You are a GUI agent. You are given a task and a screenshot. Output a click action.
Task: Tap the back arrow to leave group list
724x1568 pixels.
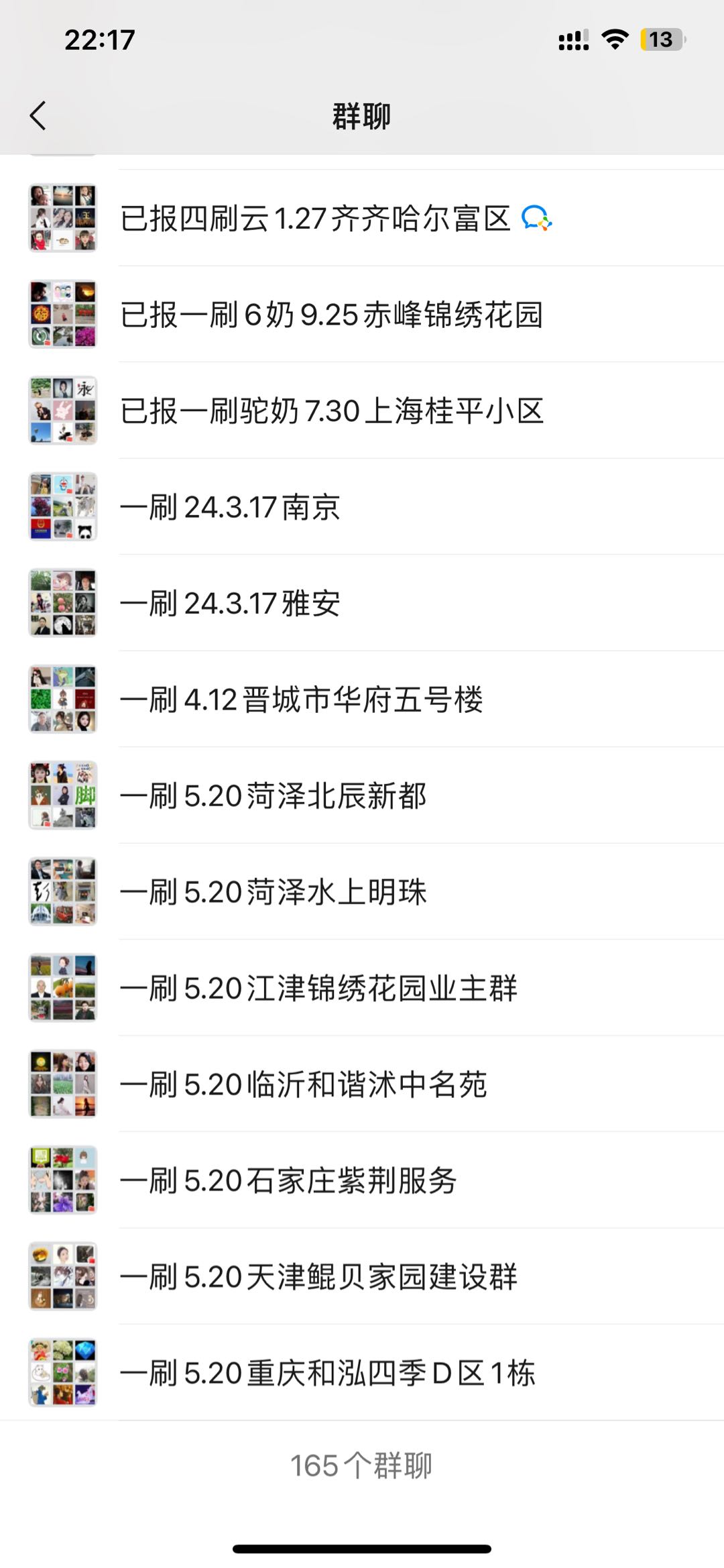click(38, 115)
